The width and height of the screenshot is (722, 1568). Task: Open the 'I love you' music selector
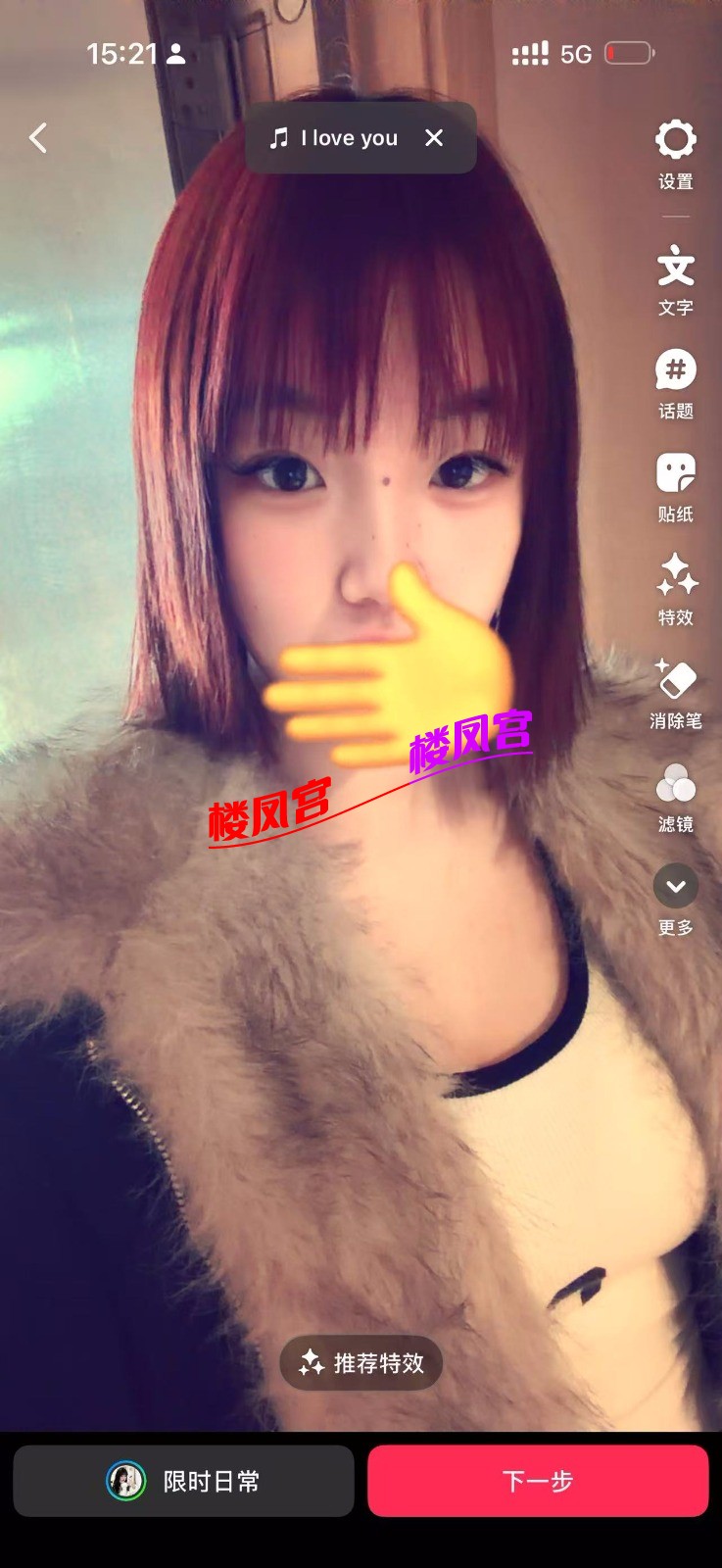click(335, 138)
